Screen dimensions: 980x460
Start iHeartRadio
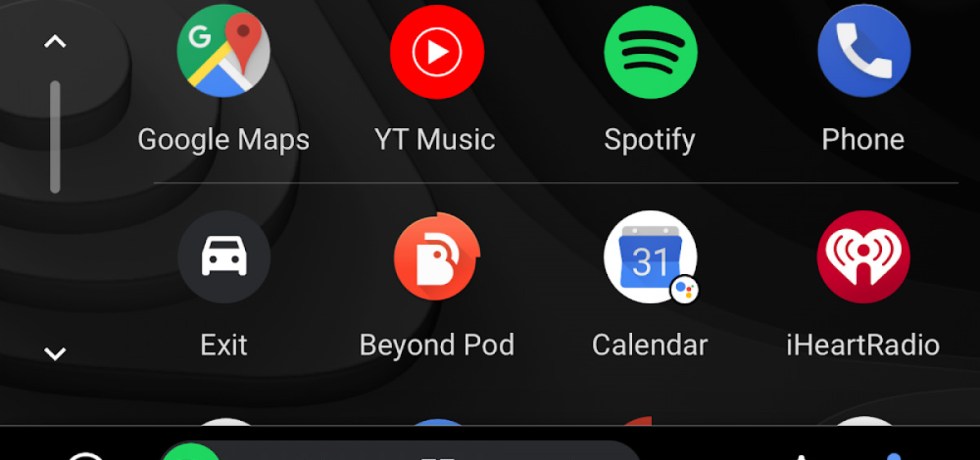pyautogui.click(x=862, y=257)
